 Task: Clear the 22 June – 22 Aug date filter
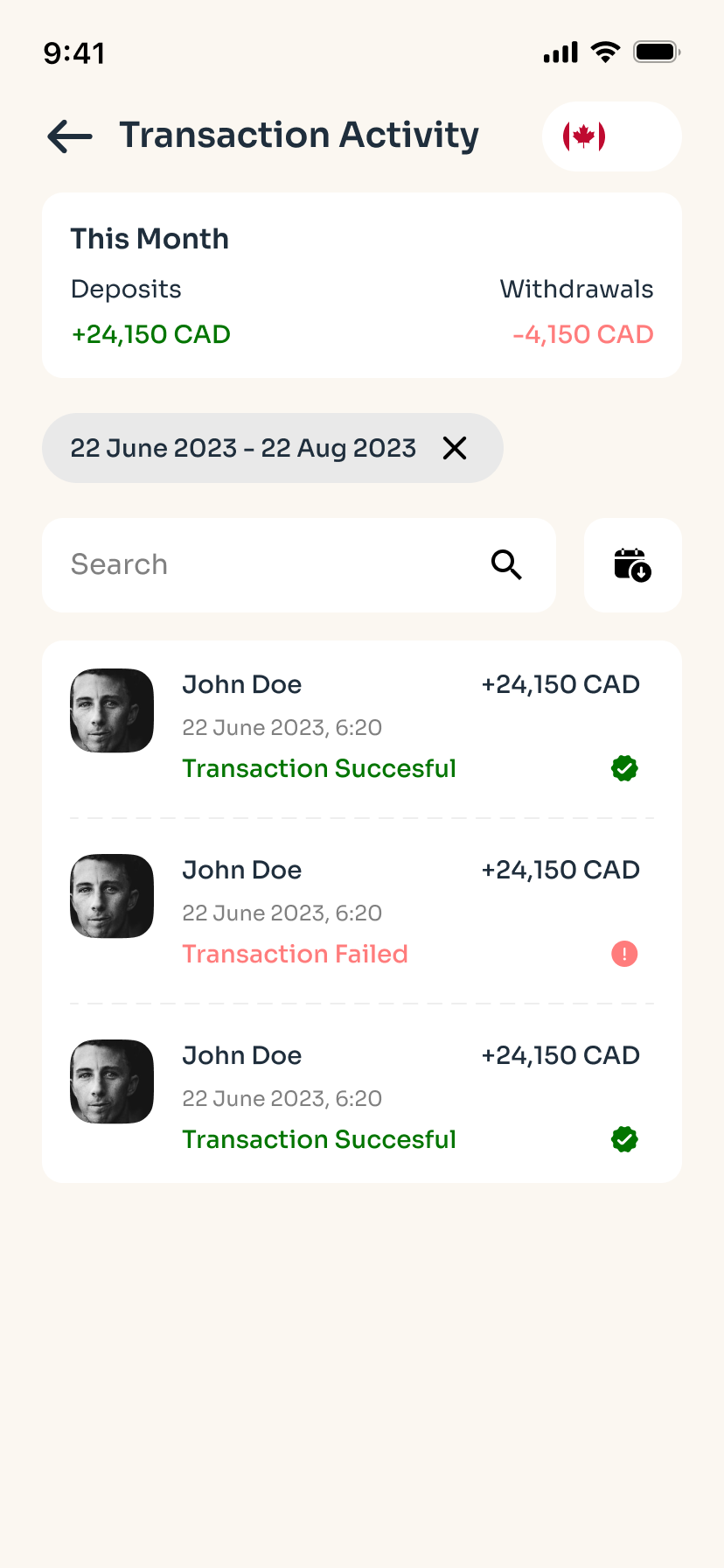click(455, 448)
